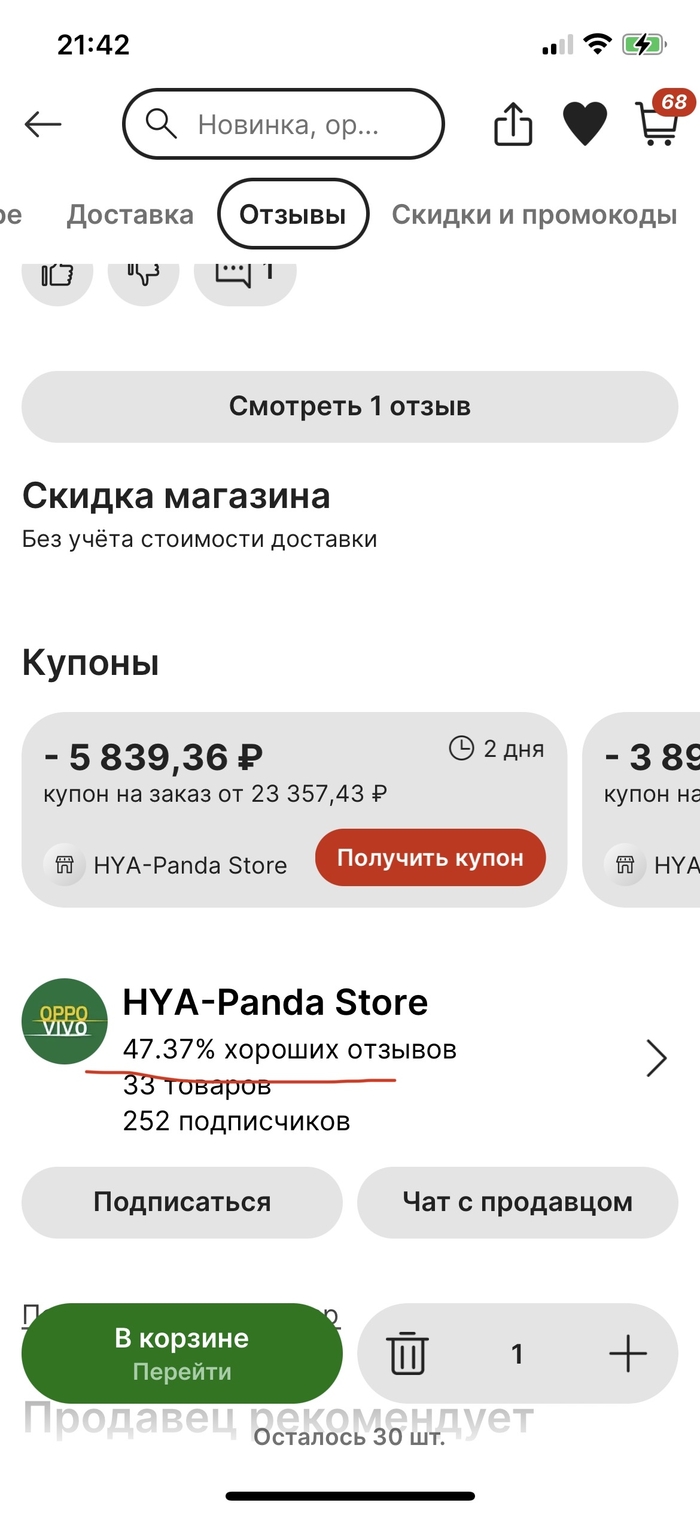Dislike the review with thumbs down
This screenshot has height=1515, width=700.
[x=144, y=272]
